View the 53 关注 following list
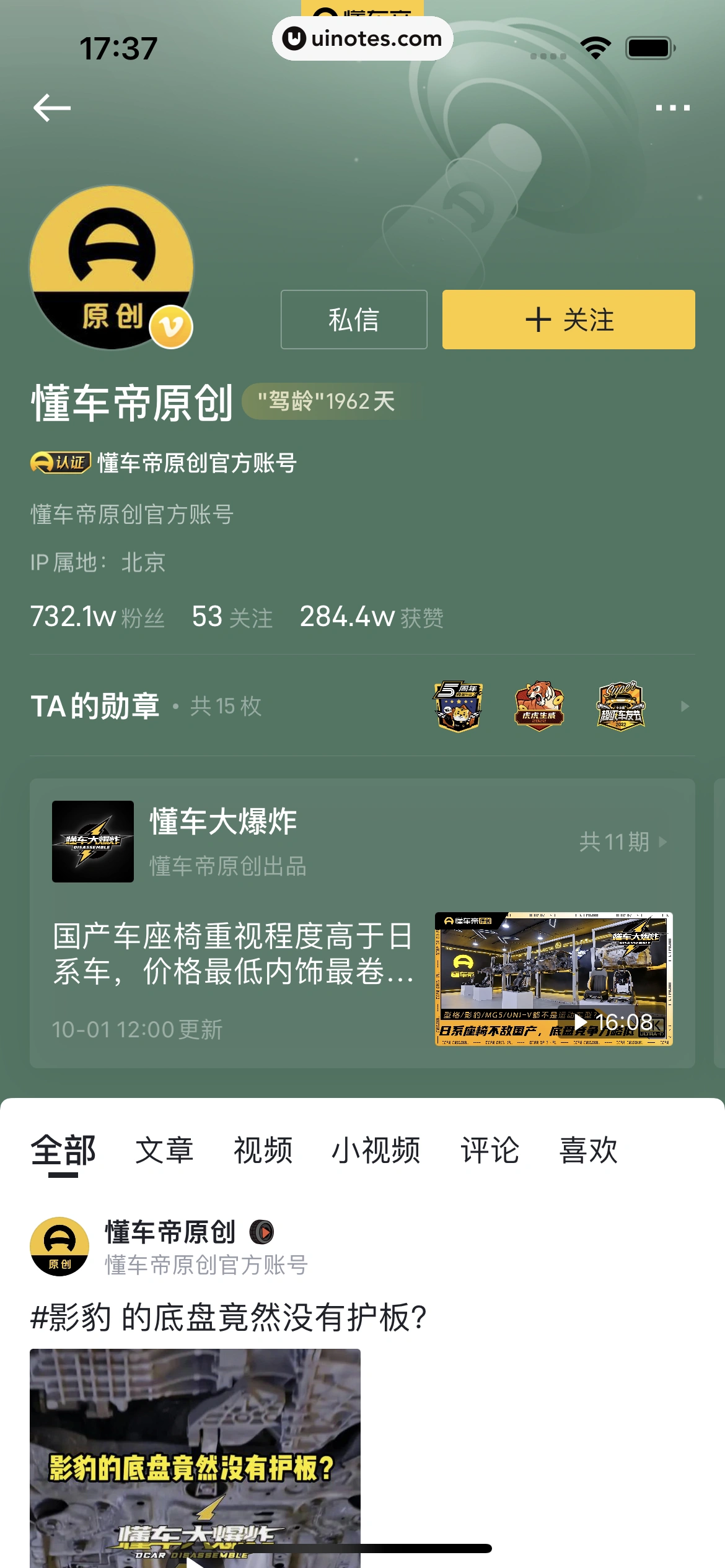The image size is (725, 1568). tap(232, 617)
